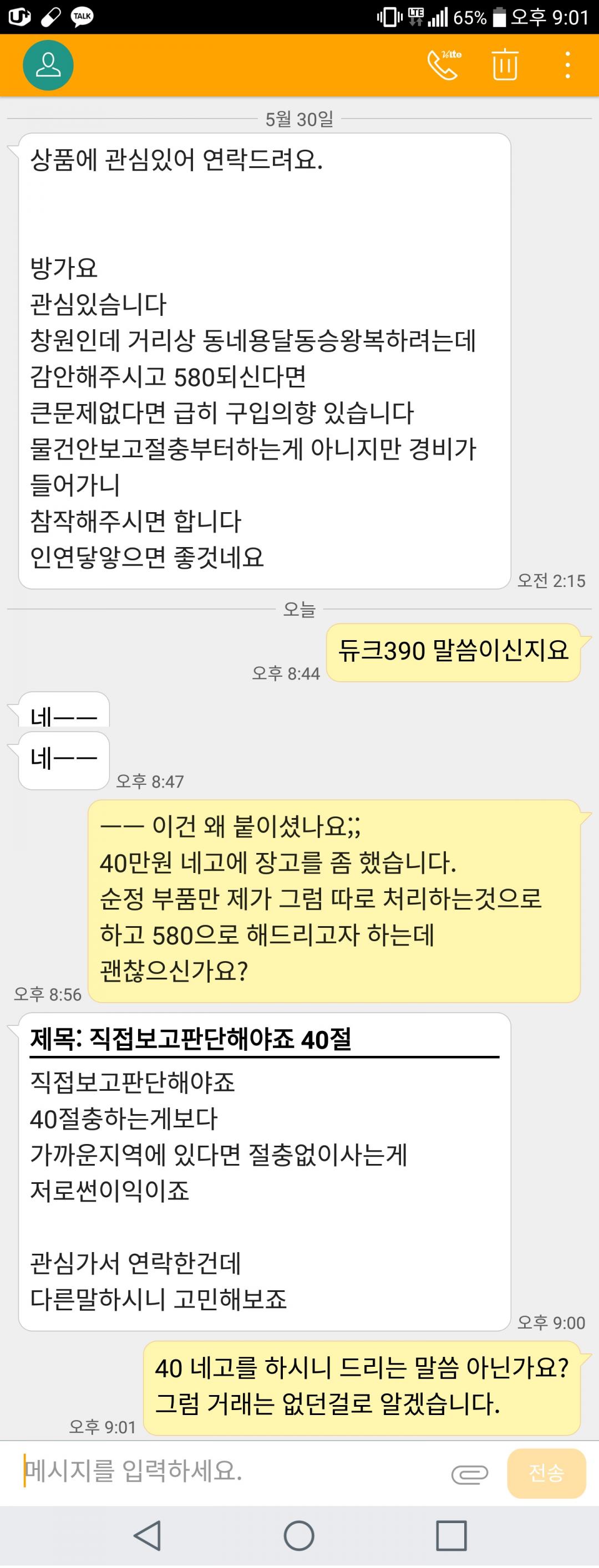Focus the message input field
The height and width of the screenshot is (1568, 599).
[x=231, y=1473]
